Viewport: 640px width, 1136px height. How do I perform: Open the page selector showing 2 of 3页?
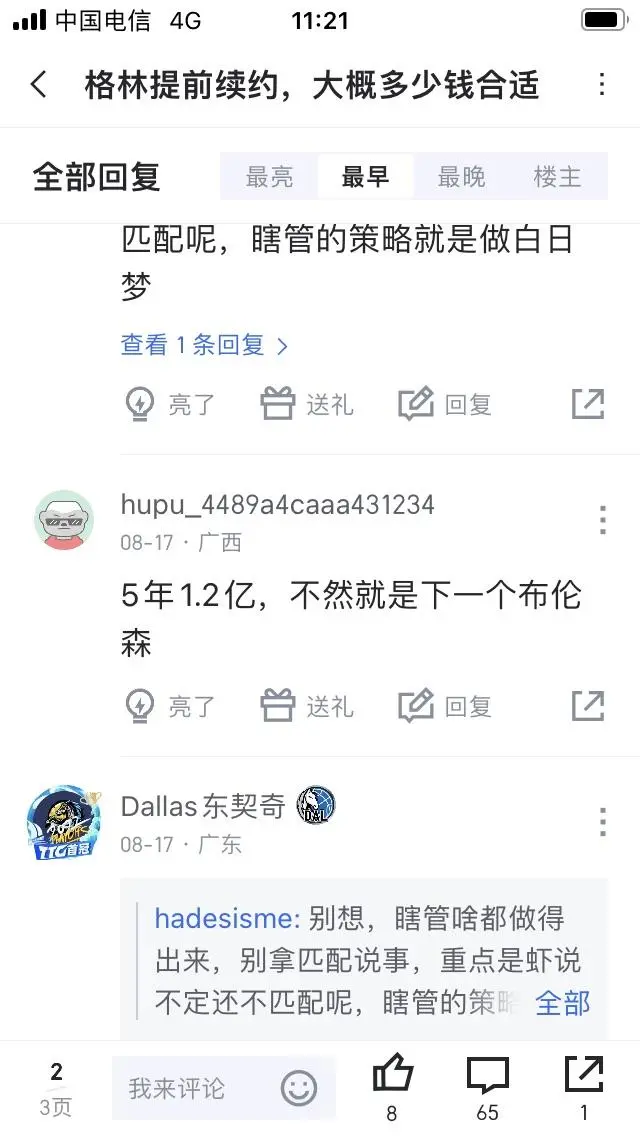pos(56,1088)
